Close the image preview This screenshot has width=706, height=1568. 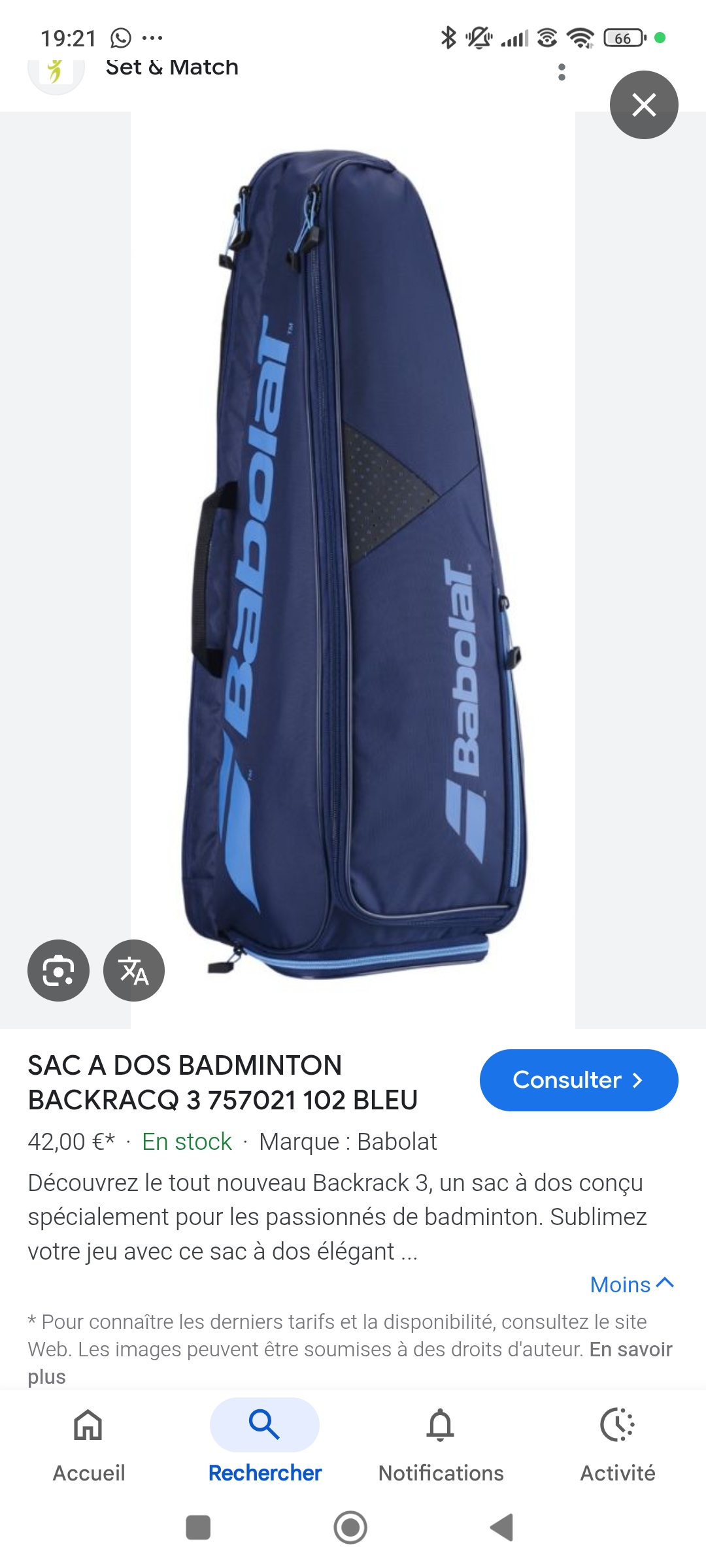click(644, 105)
